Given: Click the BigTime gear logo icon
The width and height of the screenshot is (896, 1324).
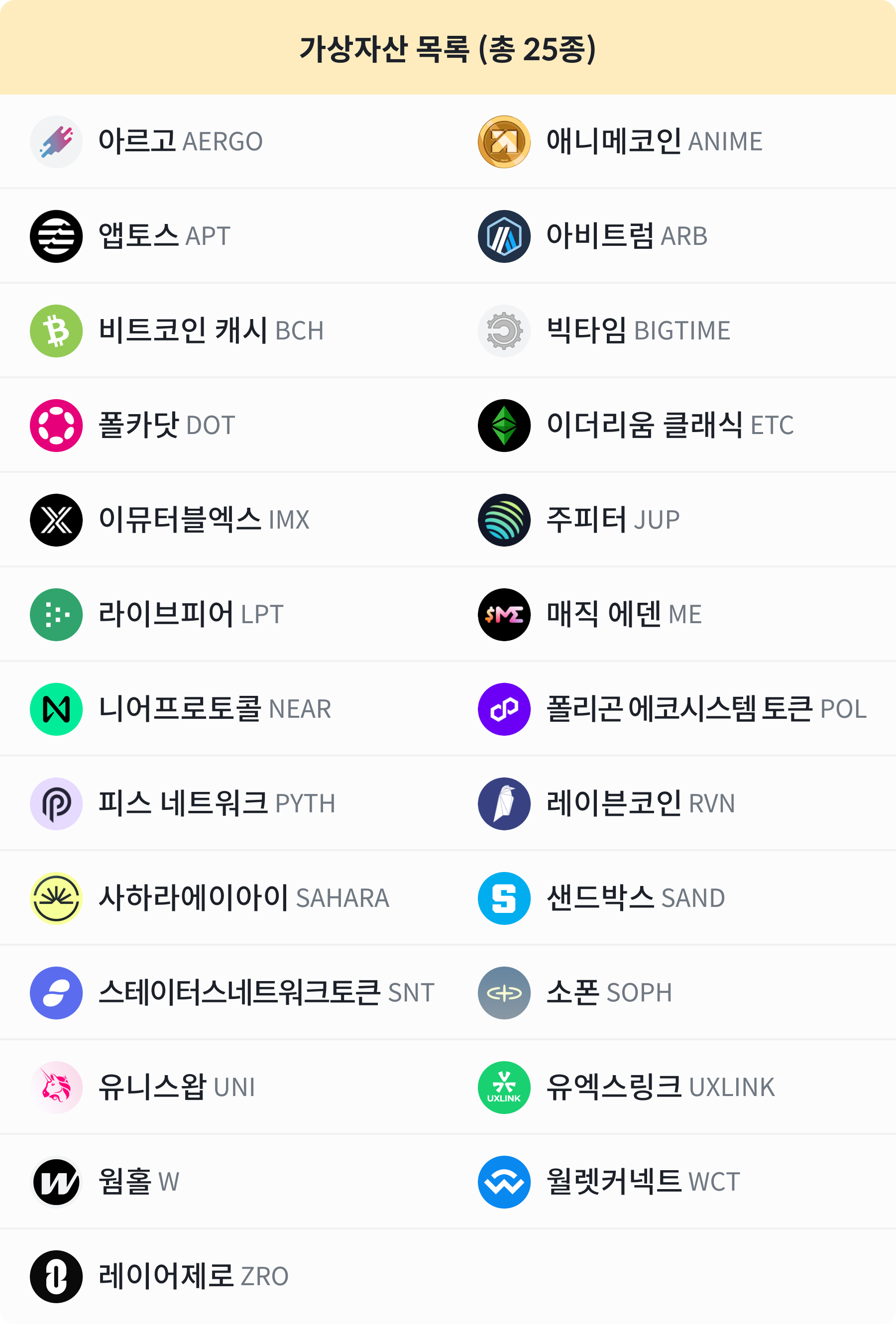Looking at the screenshot, I should tap(504, 331).
